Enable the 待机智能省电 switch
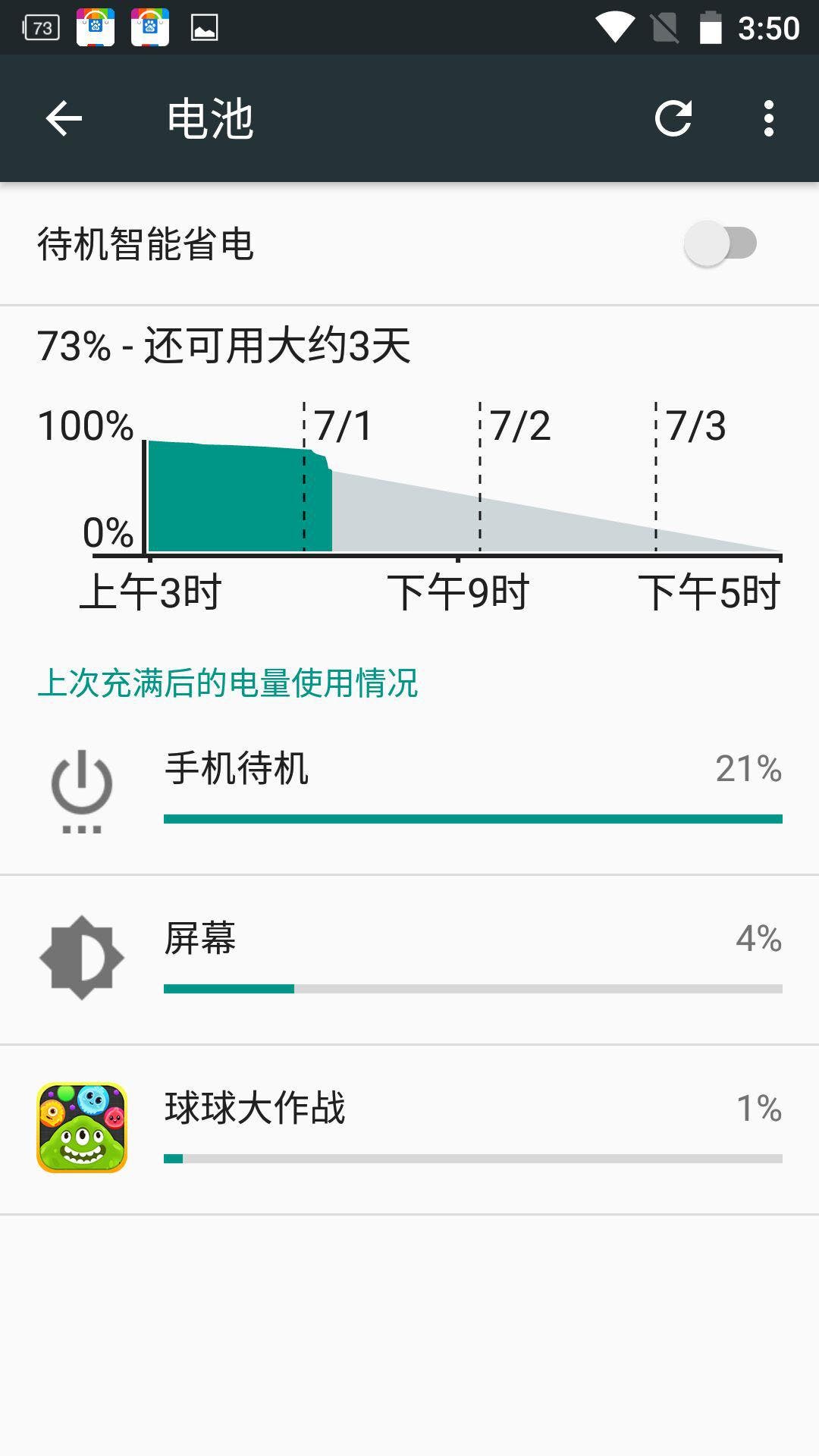 coord(720,243)
